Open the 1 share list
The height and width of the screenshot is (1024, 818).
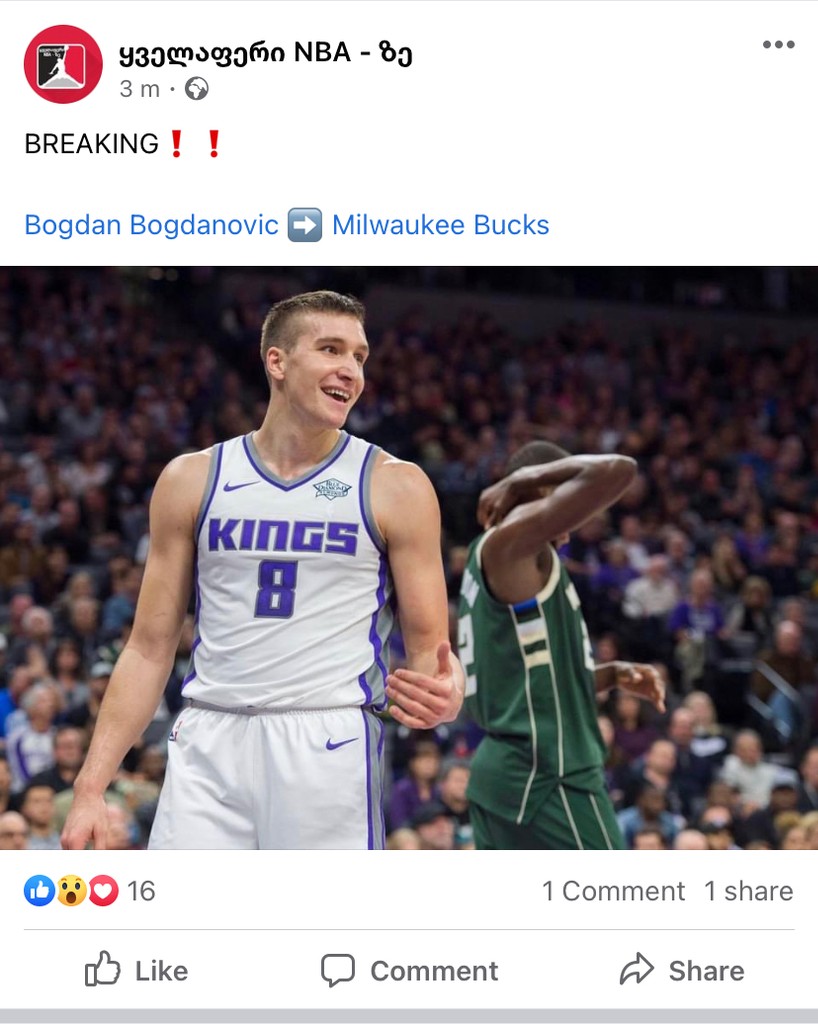pyautogui.click(x=748, y=891)
